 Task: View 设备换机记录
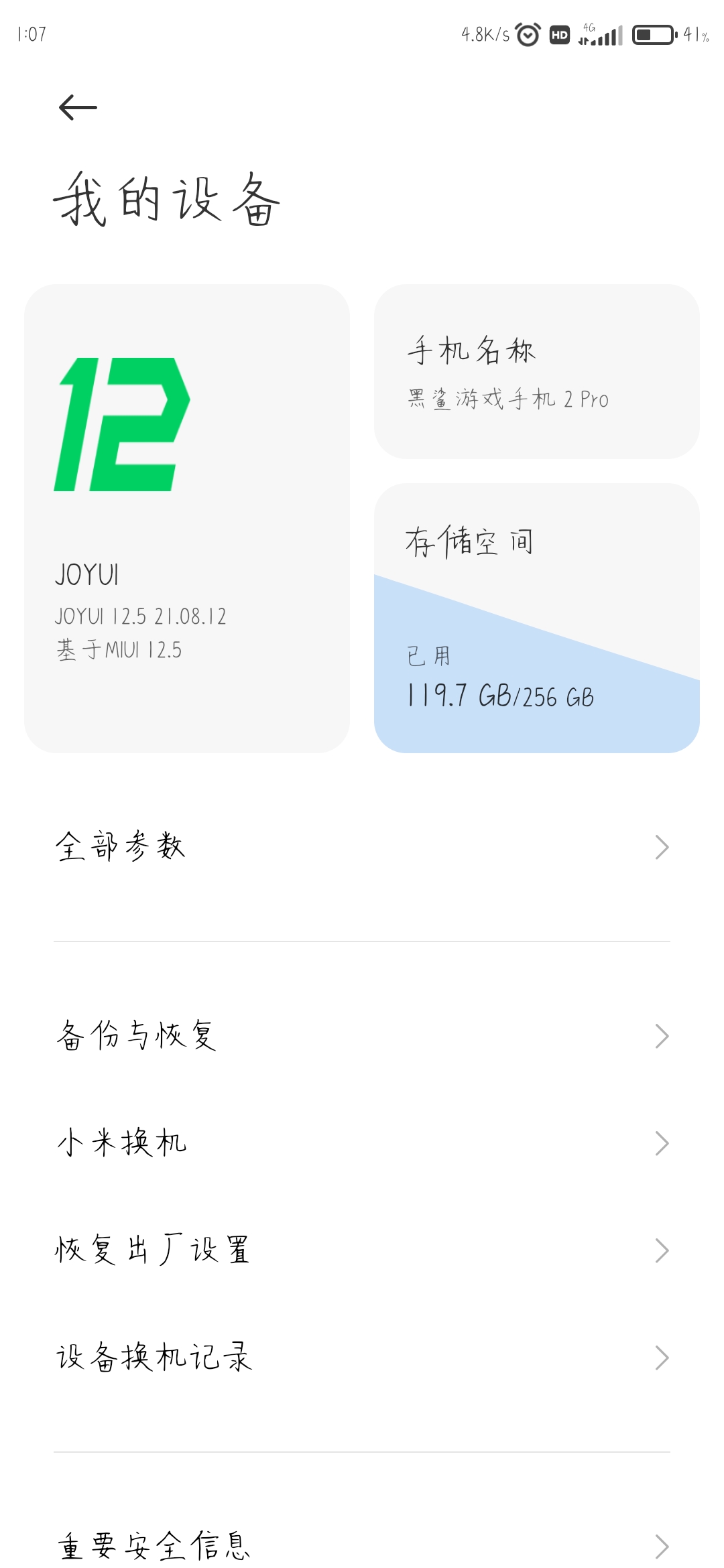coord(362,1358)
